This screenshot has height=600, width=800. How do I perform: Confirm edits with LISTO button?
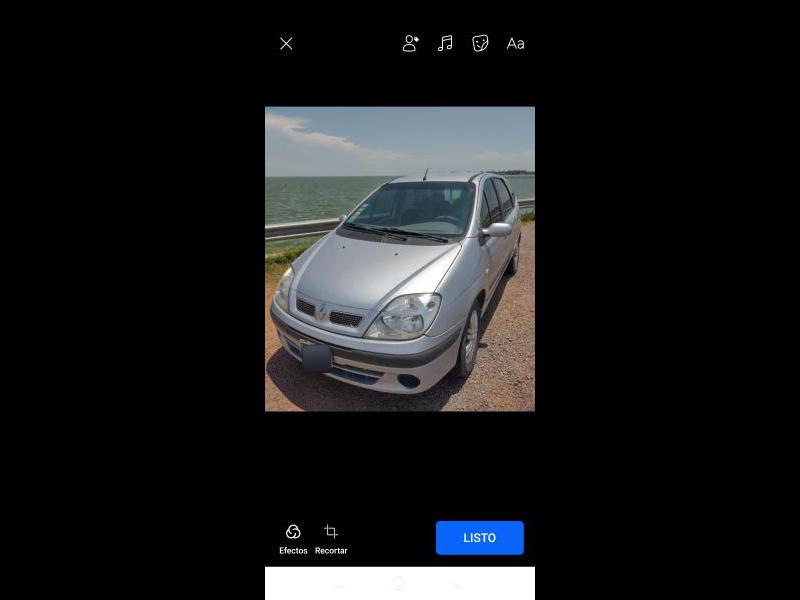(x=479, y=538)
